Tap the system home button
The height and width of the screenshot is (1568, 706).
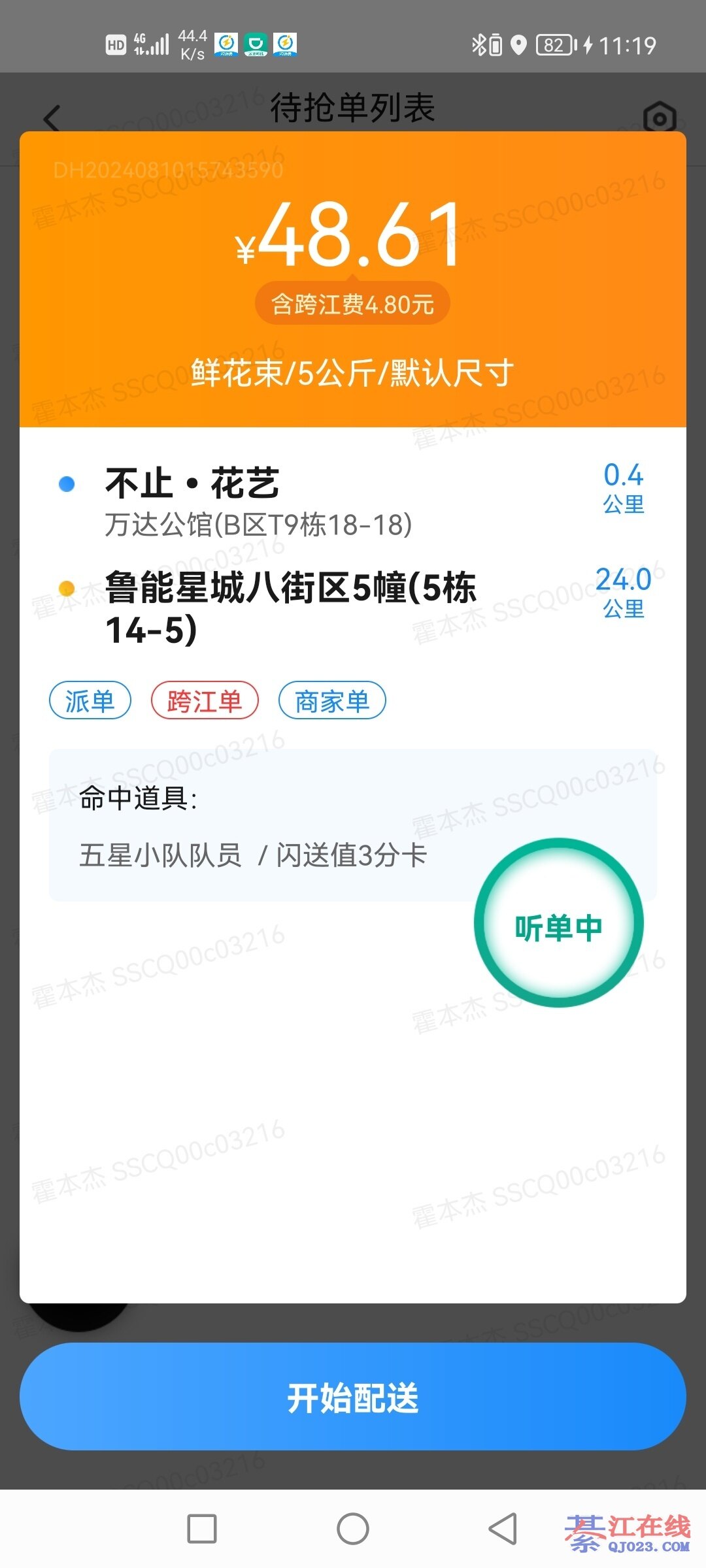353,1529
